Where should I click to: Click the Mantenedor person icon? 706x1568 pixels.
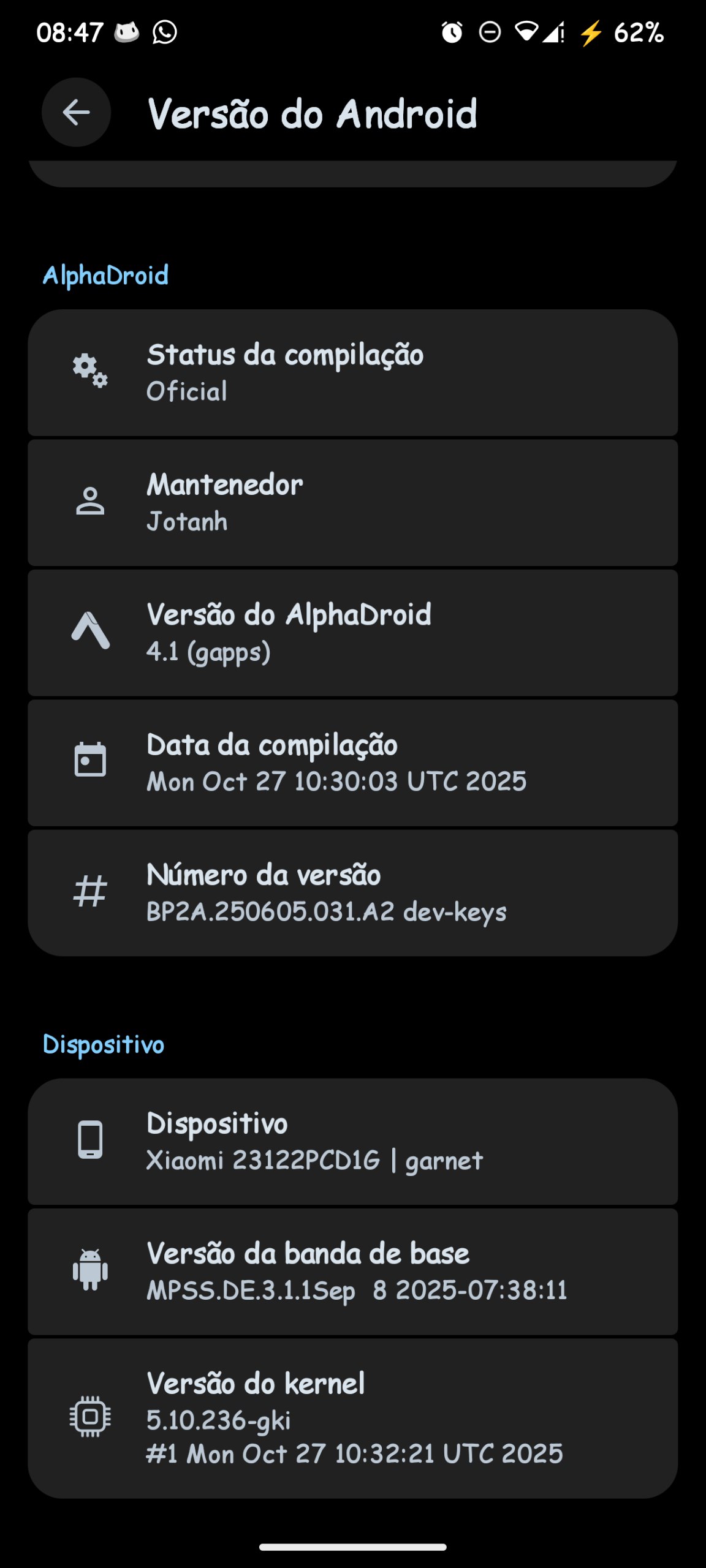pyautogui.click(x=90, y=501)
